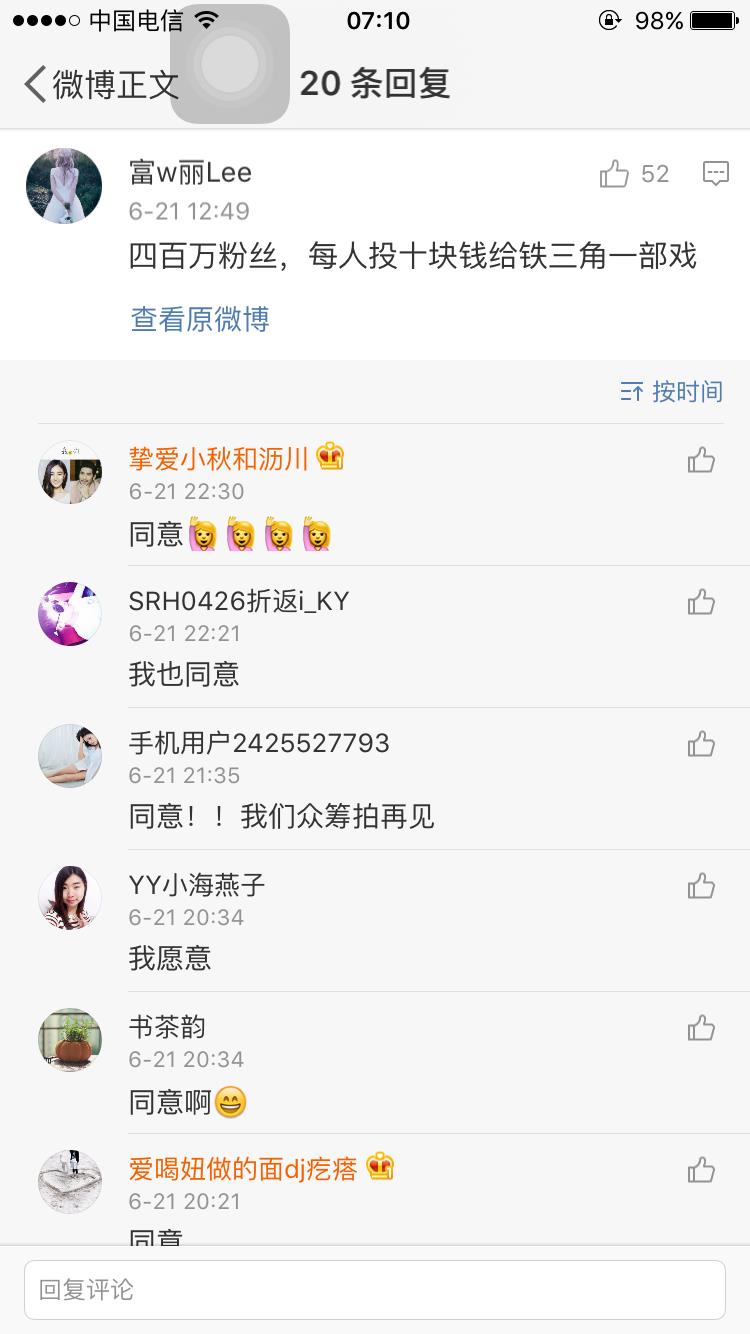Like the reply from YY小海燕子
750x1334 pixels.
[701, 886]
